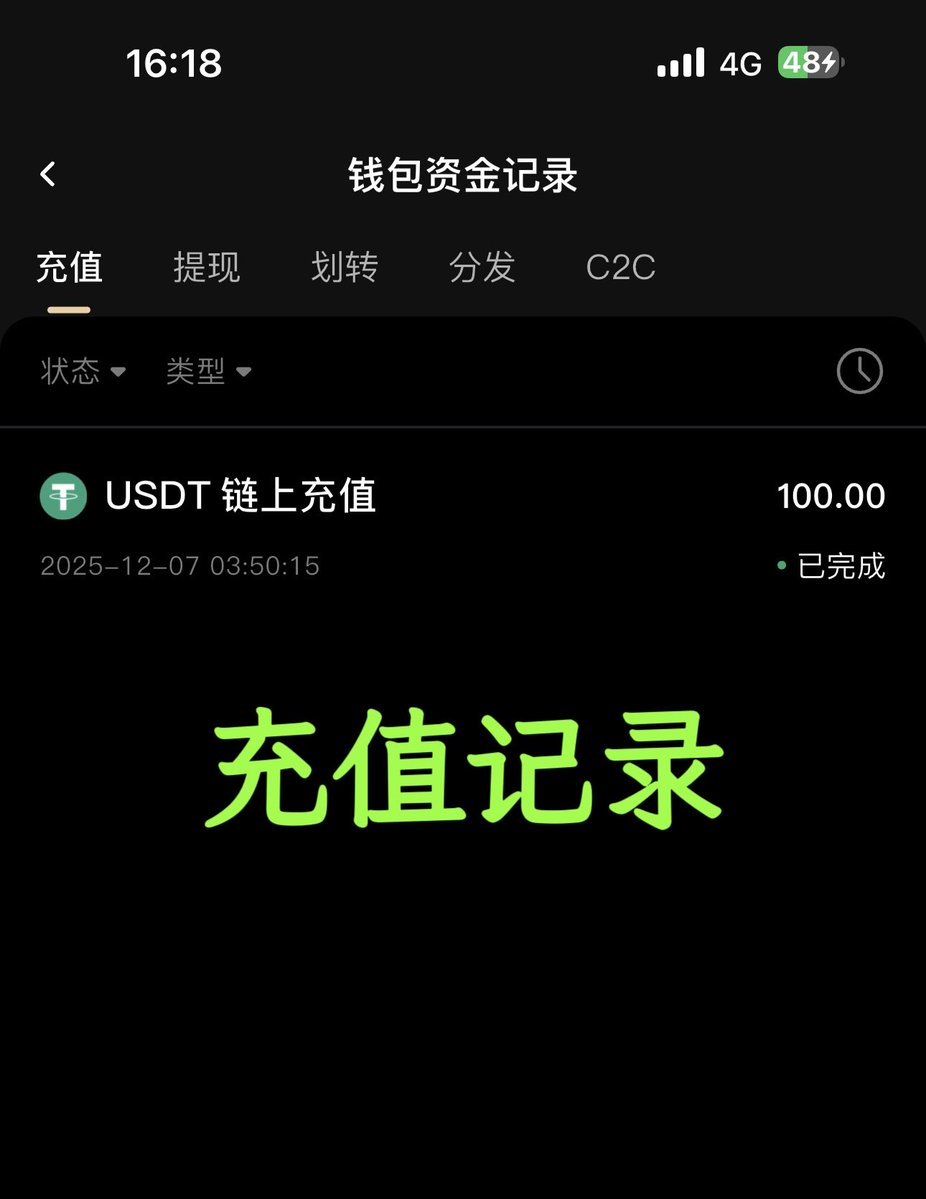Switch to the 提现 tab
This screenshot has width=926, height=1199.
coord(207,268)
